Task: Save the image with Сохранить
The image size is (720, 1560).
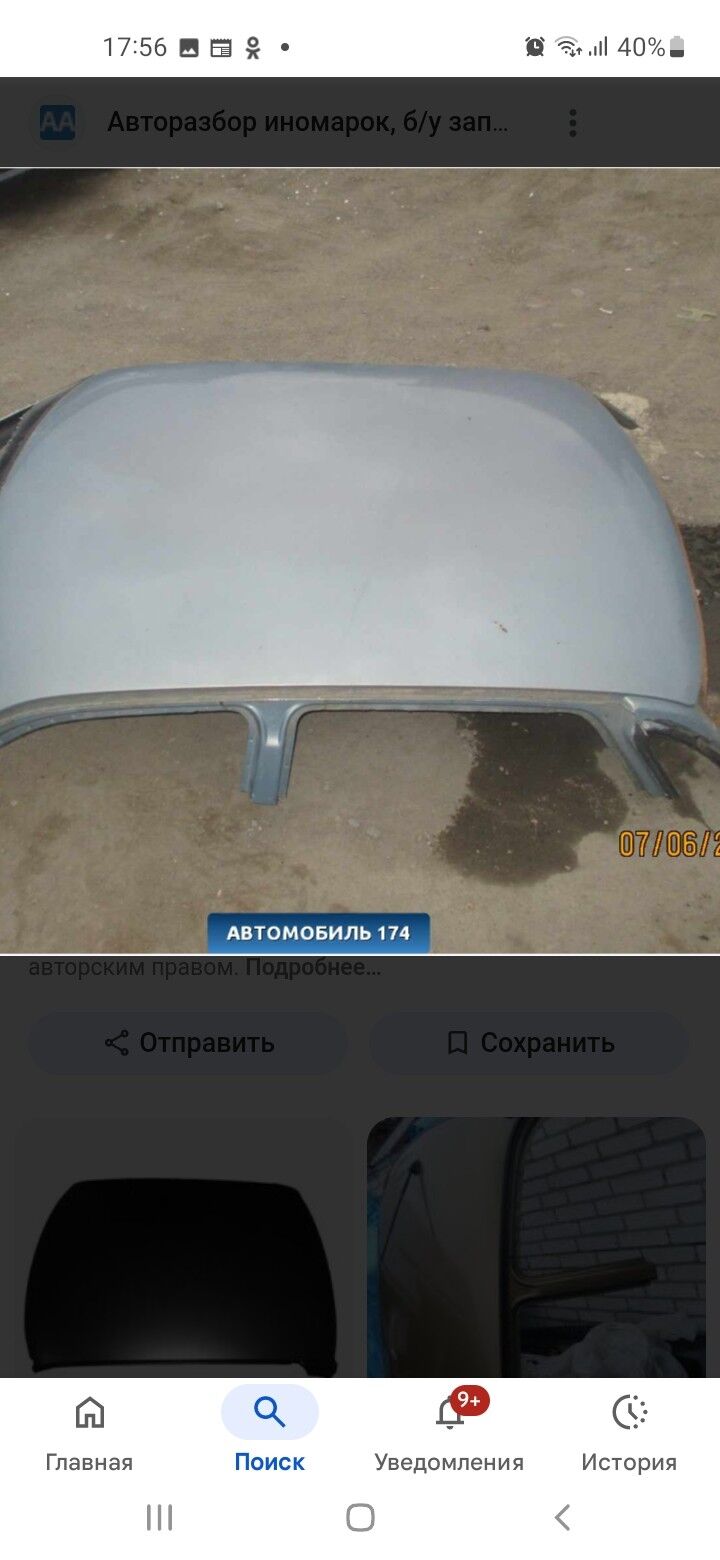Action: 529,1043
